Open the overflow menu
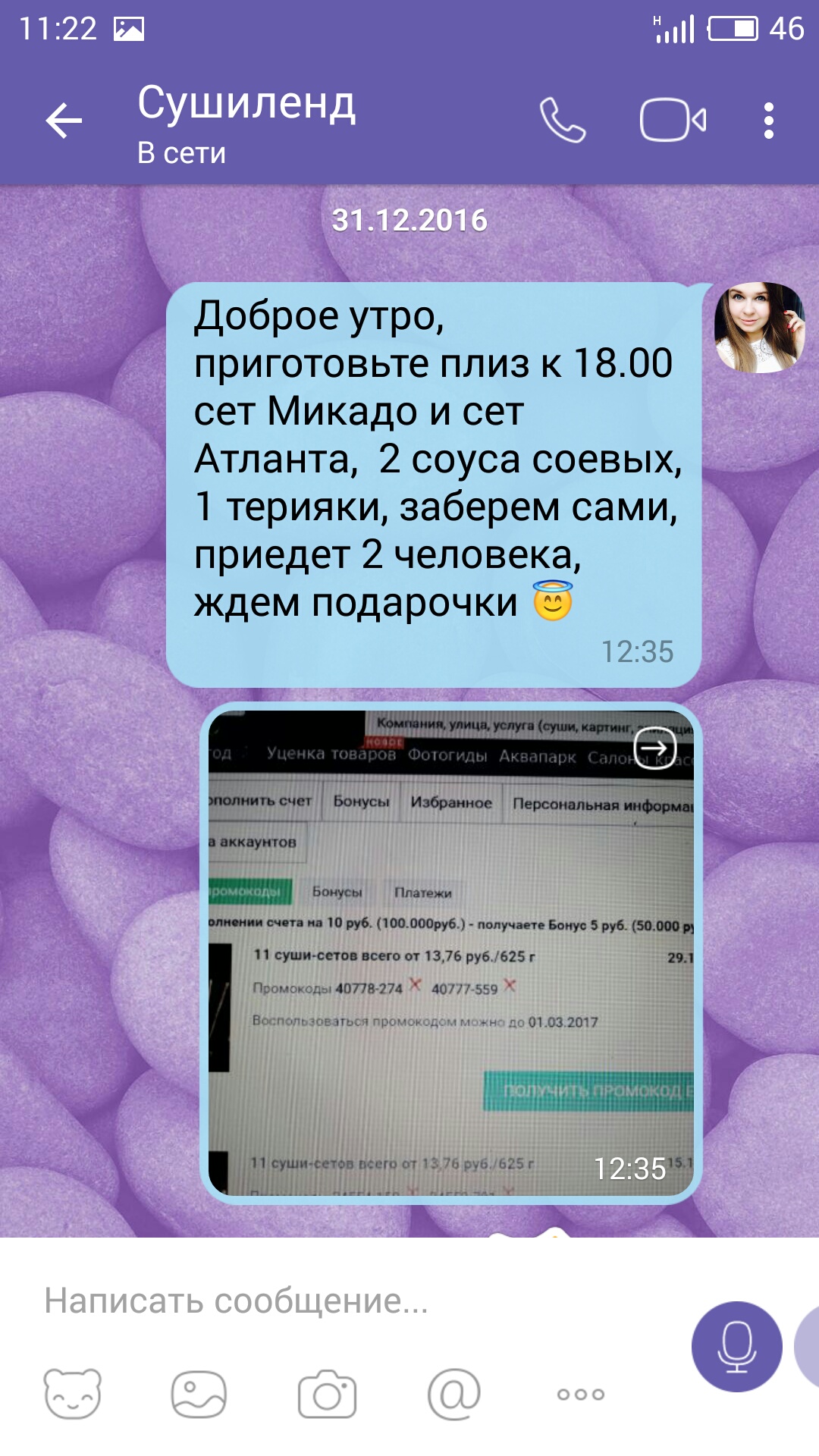Viewport: 819px width, 1456px height. [x=768, y=121]
